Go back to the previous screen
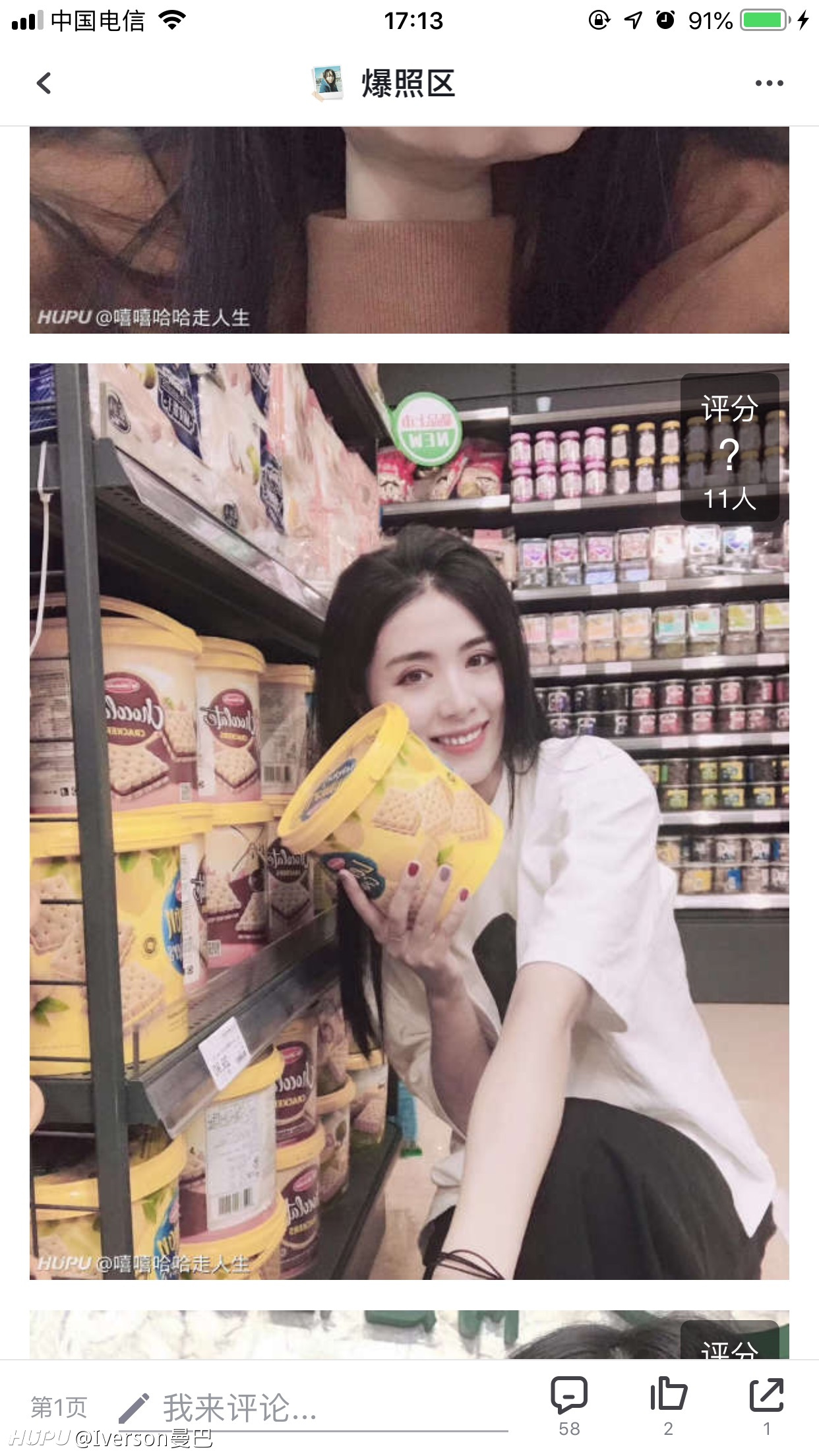This screenshot has width=819, height=1456. pos(44,84)
